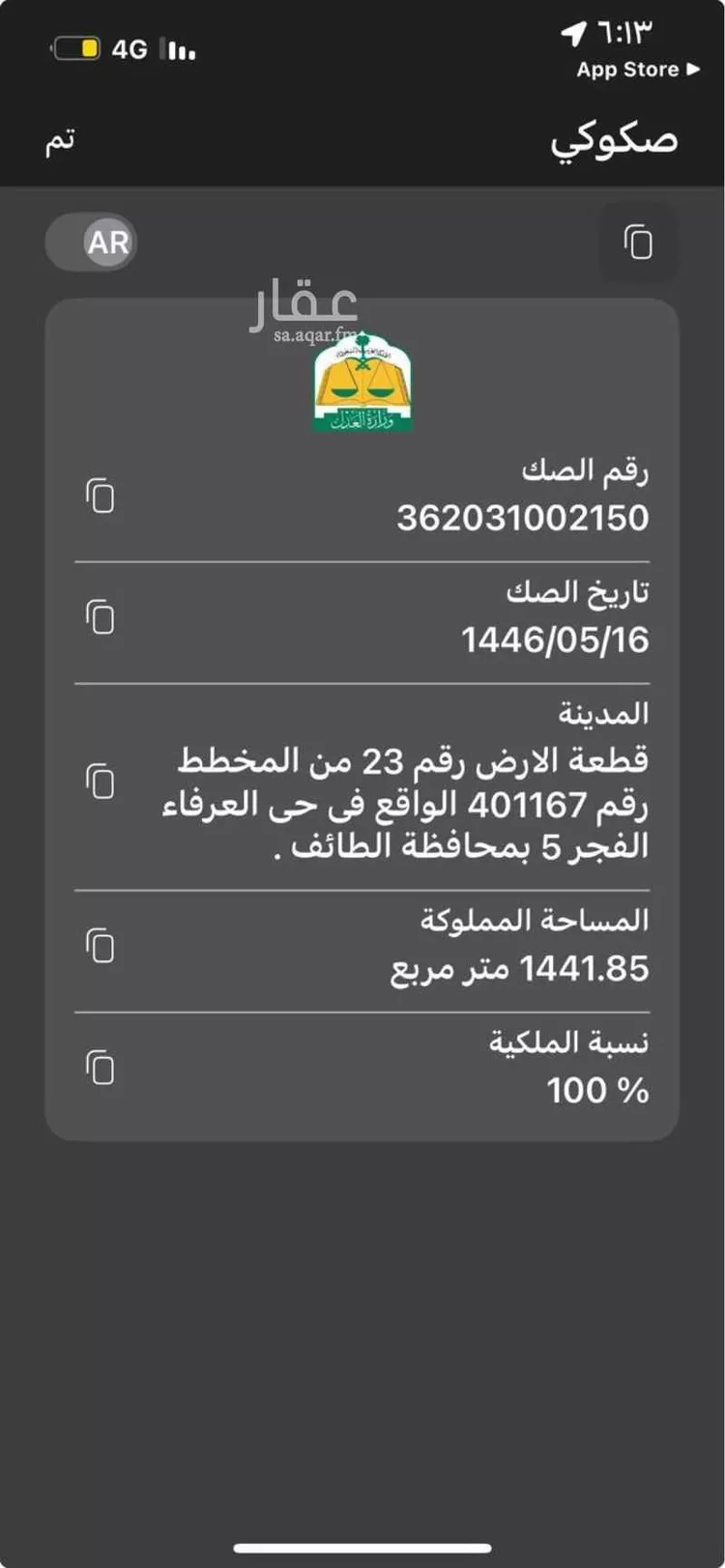The width and height of the screenshot is (725, 1568).
Task: Return to App Store via status bar link
Action: point(637,70)
